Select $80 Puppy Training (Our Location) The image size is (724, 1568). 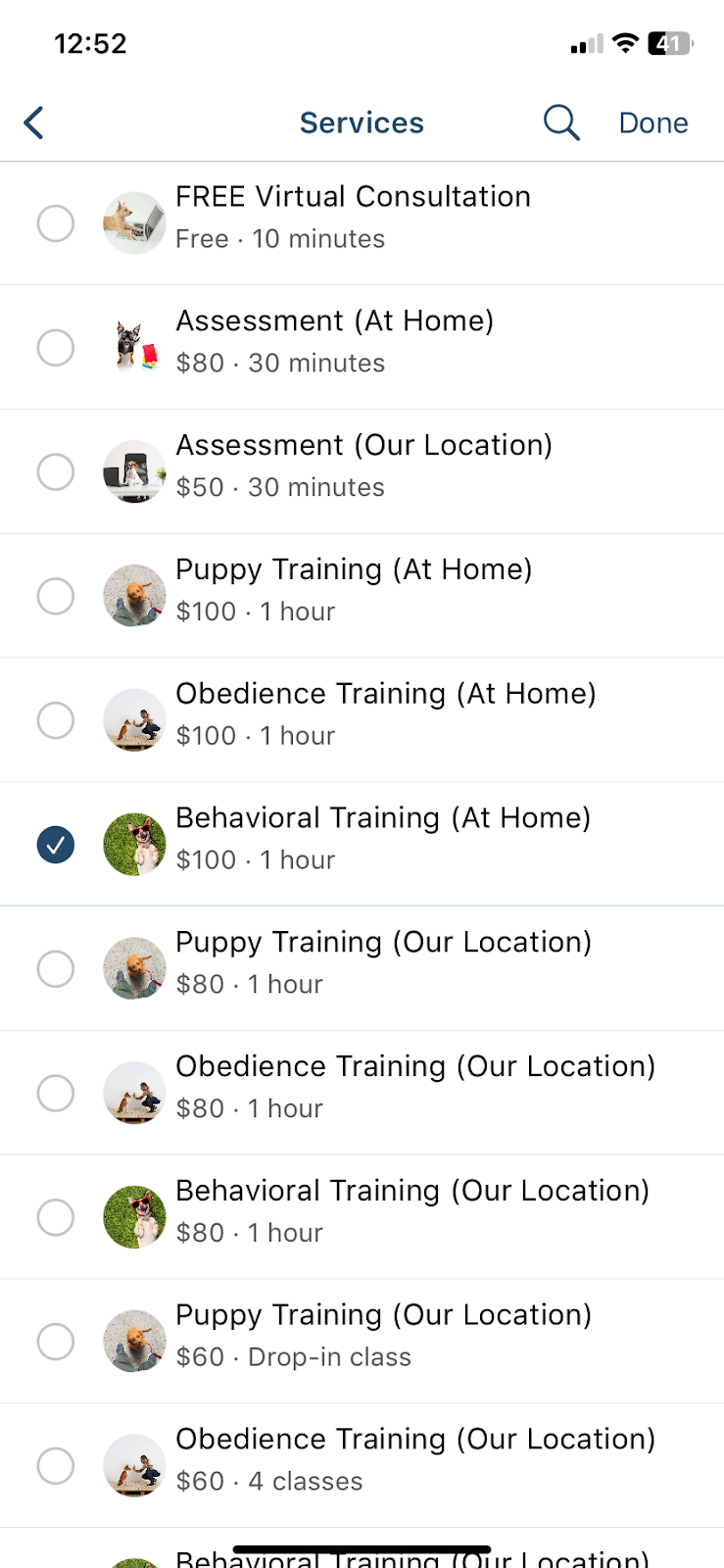click(362, 969)
